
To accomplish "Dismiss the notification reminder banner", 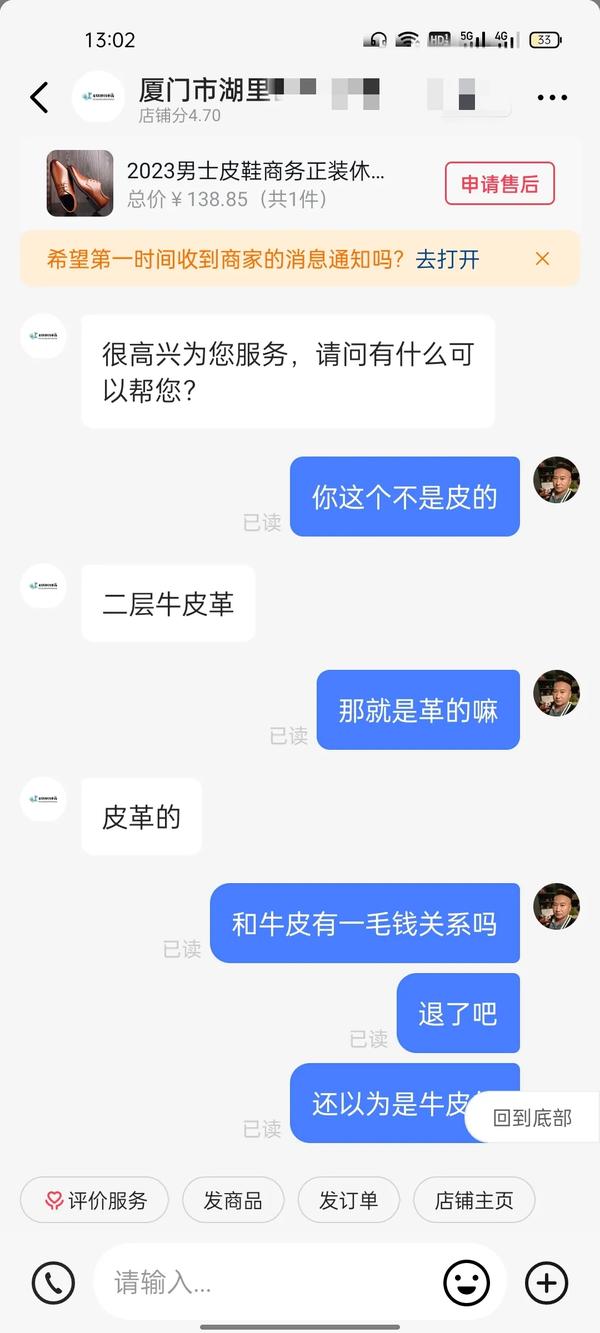I will [542, 259].
